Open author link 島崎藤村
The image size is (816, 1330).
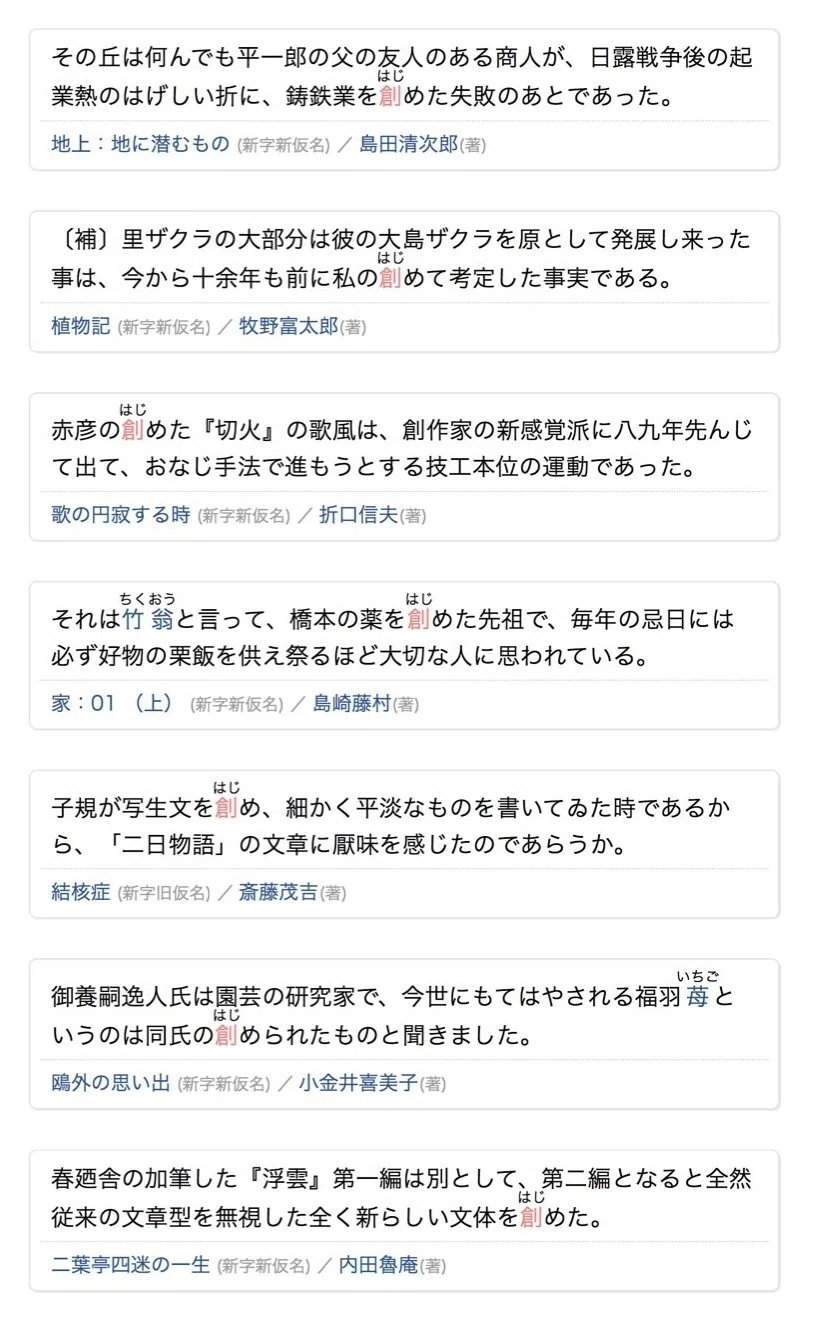(352, 704)
